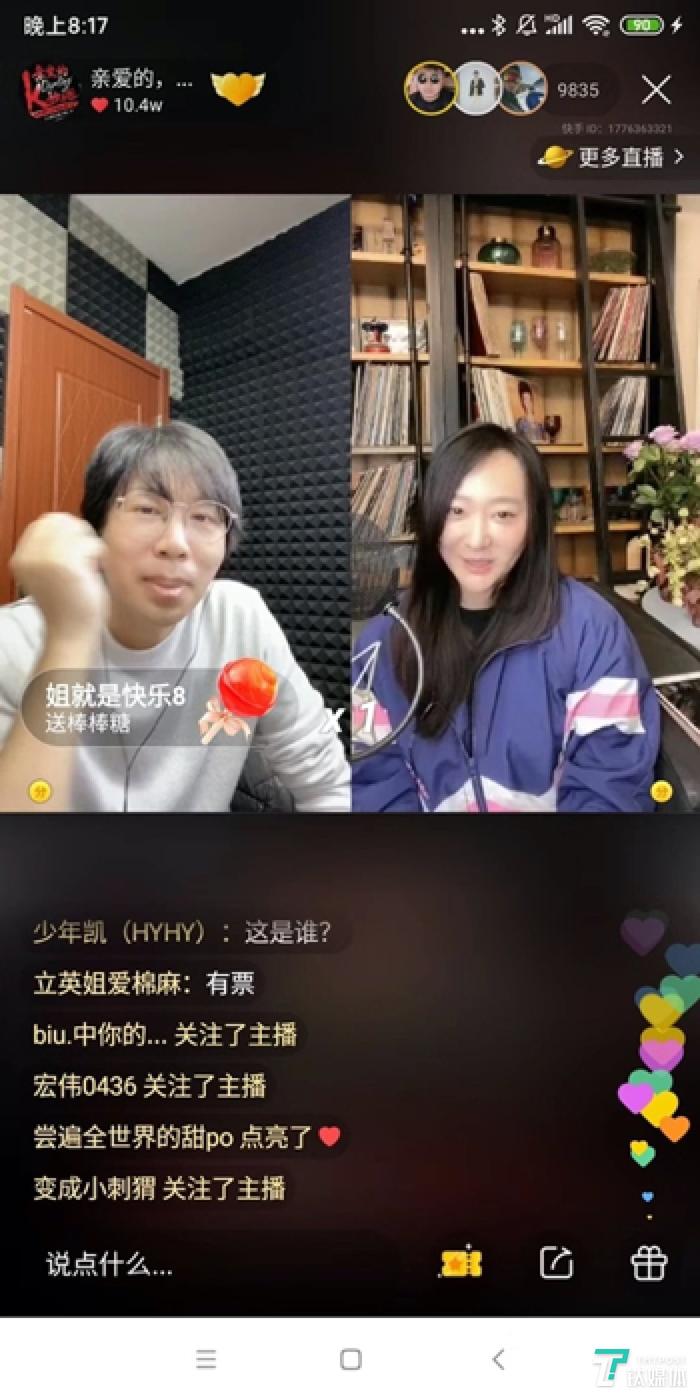Go back with system back arrow
The width and height of the screenshot is (700, 1400).
[498, 1359]
